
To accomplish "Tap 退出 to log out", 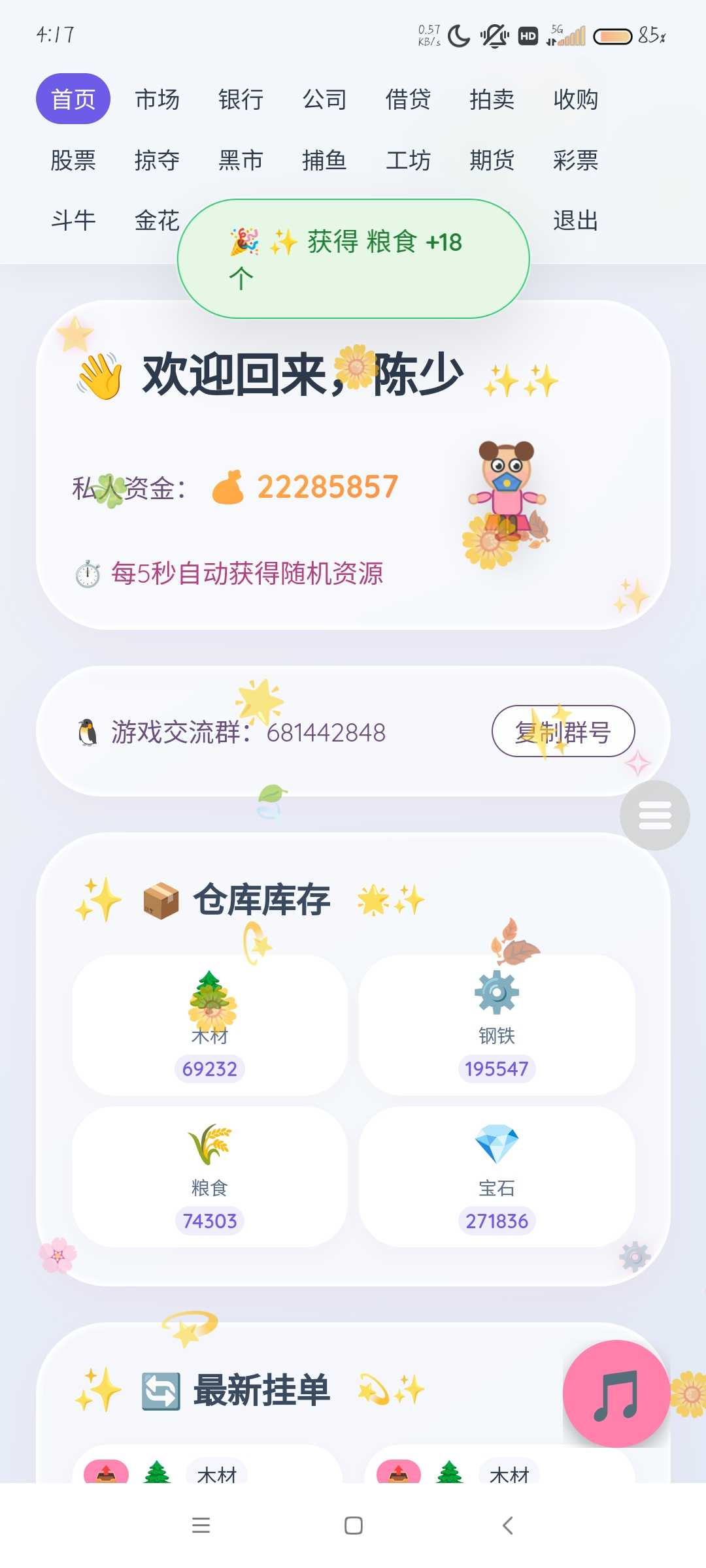I will pos(575,221).
